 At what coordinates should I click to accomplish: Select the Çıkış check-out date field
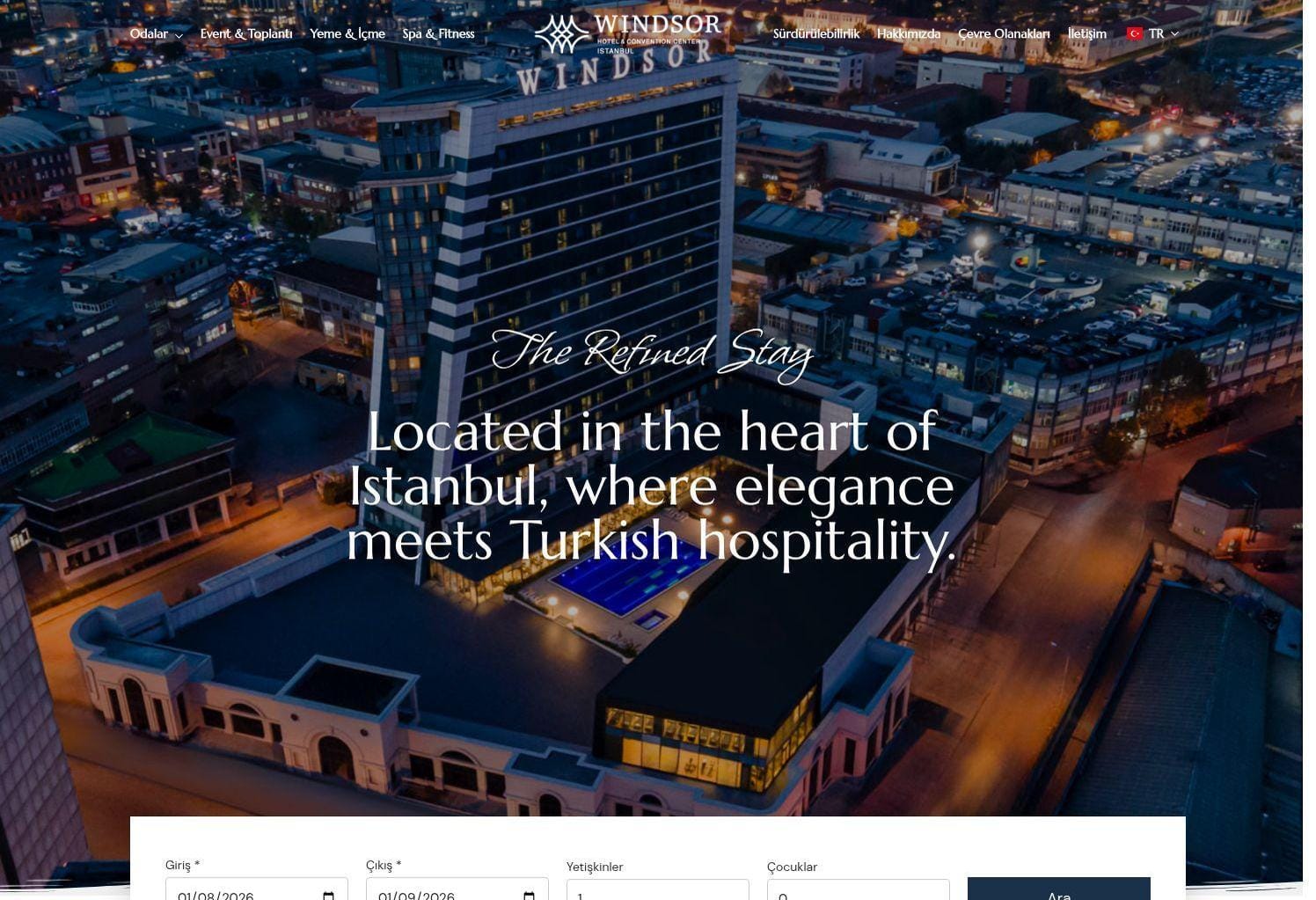(x=457, y=891)
